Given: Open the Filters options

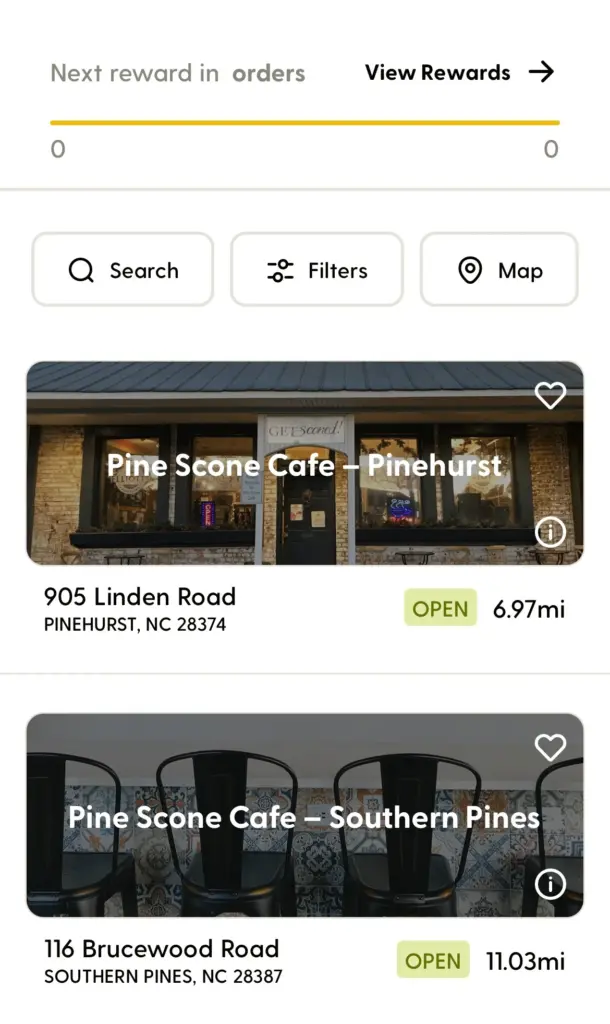Looking at the screenshot, I should point(317,270).
